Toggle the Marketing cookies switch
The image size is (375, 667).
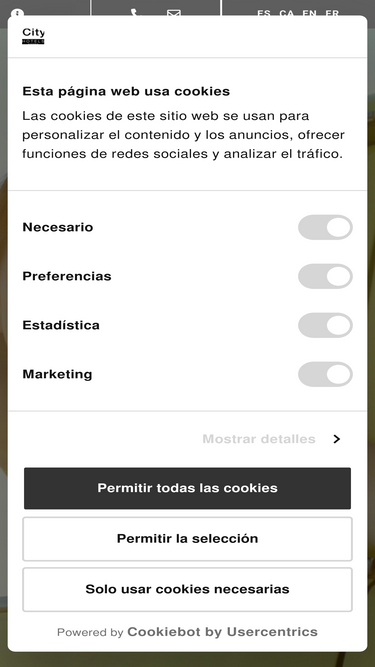[x=325, y=374]
